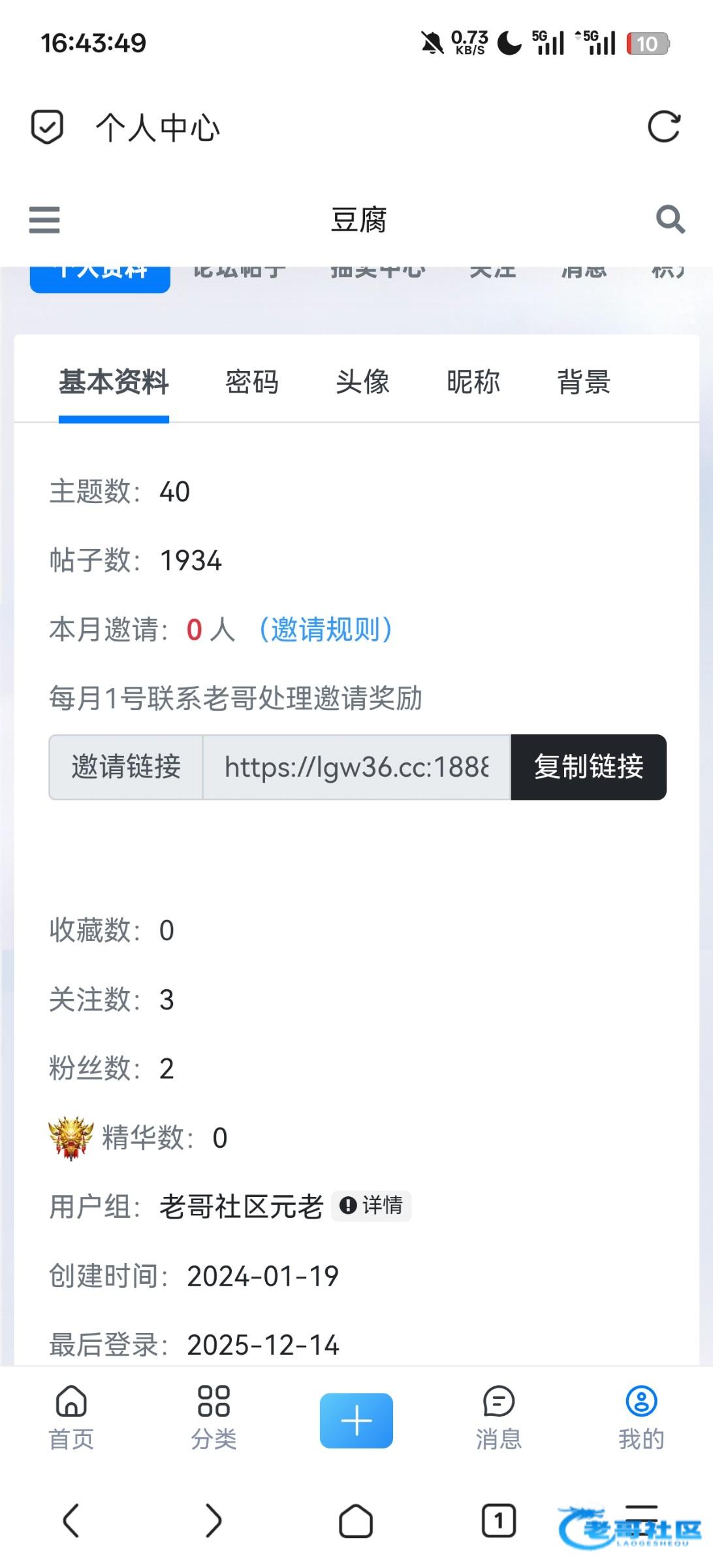Open the browser tabs switcher
The image size is (713, 1568).
point(498,1521)
